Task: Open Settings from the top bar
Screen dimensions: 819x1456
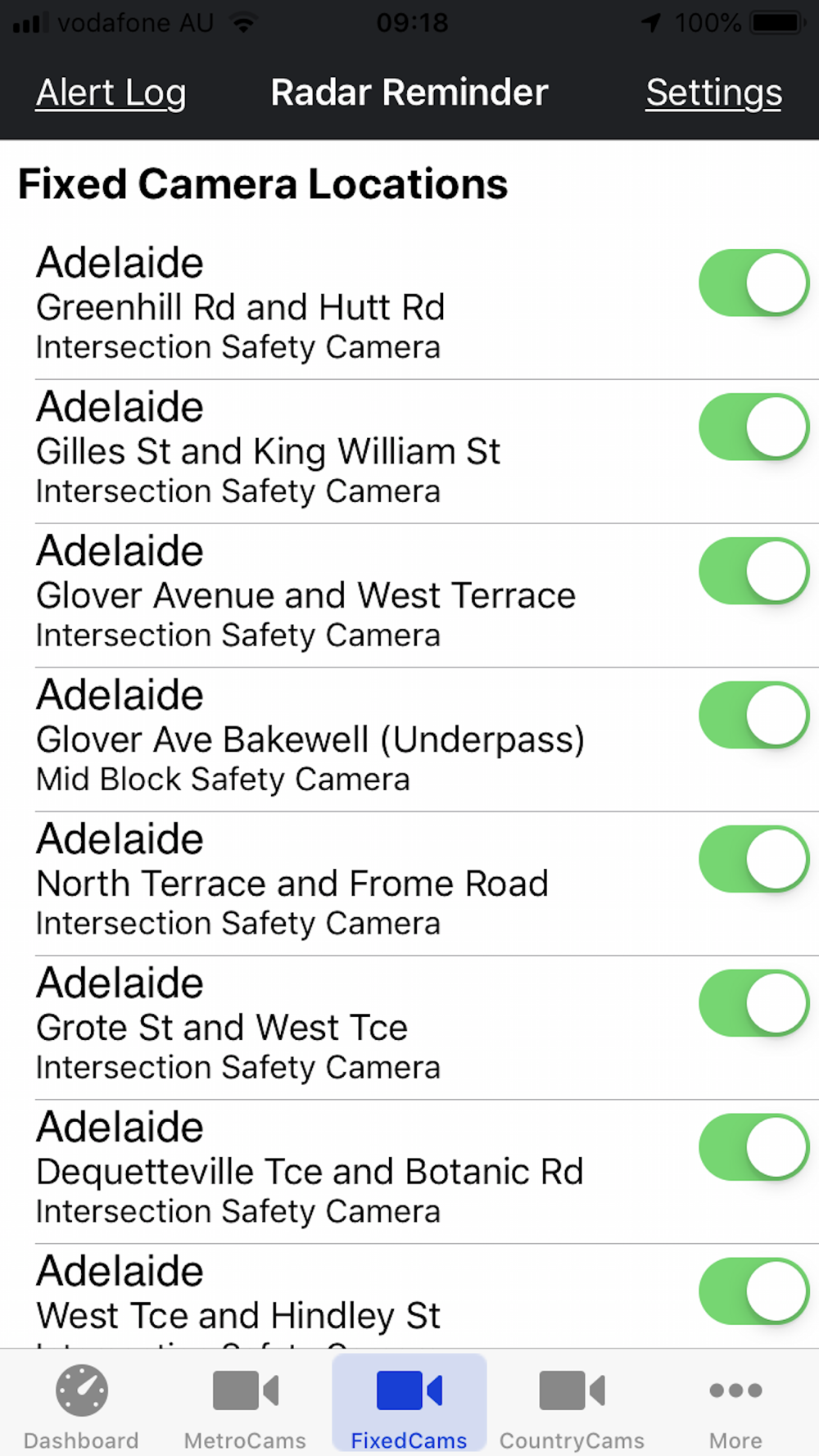Action: (x=713, y=93)
